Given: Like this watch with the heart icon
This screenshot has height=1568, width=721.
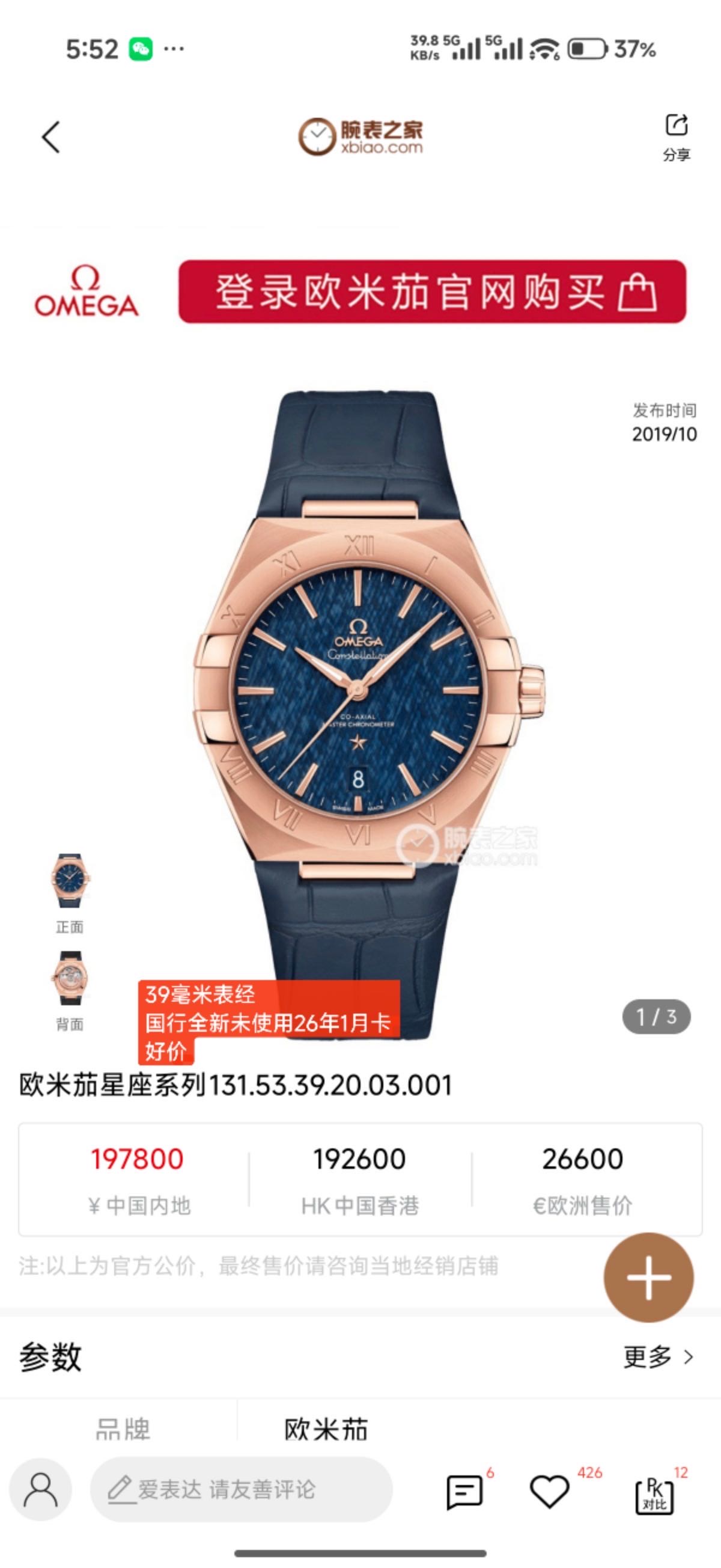Looking at the screenshot, I should click(549, 1492).
